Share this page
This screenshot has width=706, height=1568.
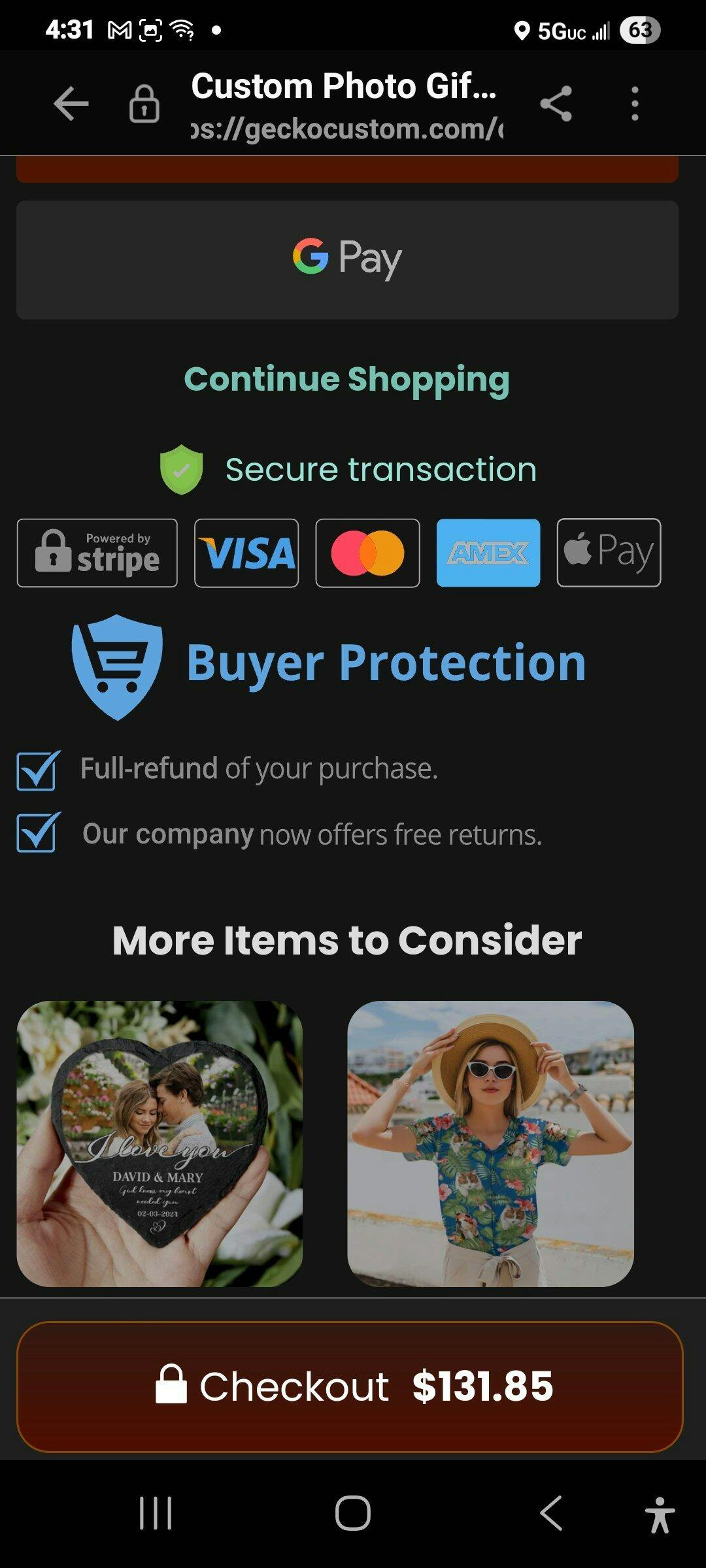click(x=556, y=103)
